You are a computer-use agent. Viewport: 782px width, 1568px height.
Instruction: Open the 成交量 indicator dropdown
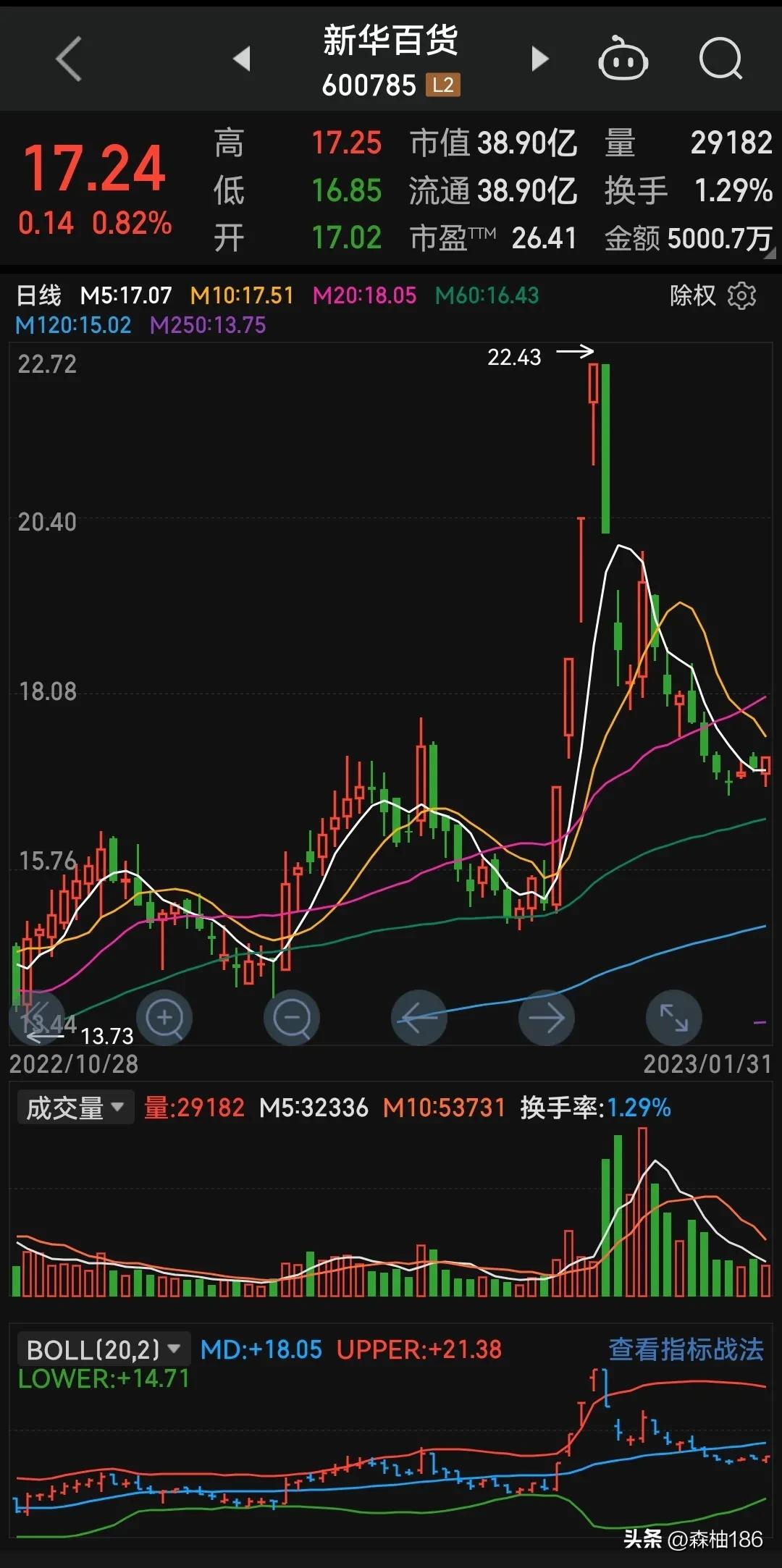pyautogui.click(x=75, y=1108)
